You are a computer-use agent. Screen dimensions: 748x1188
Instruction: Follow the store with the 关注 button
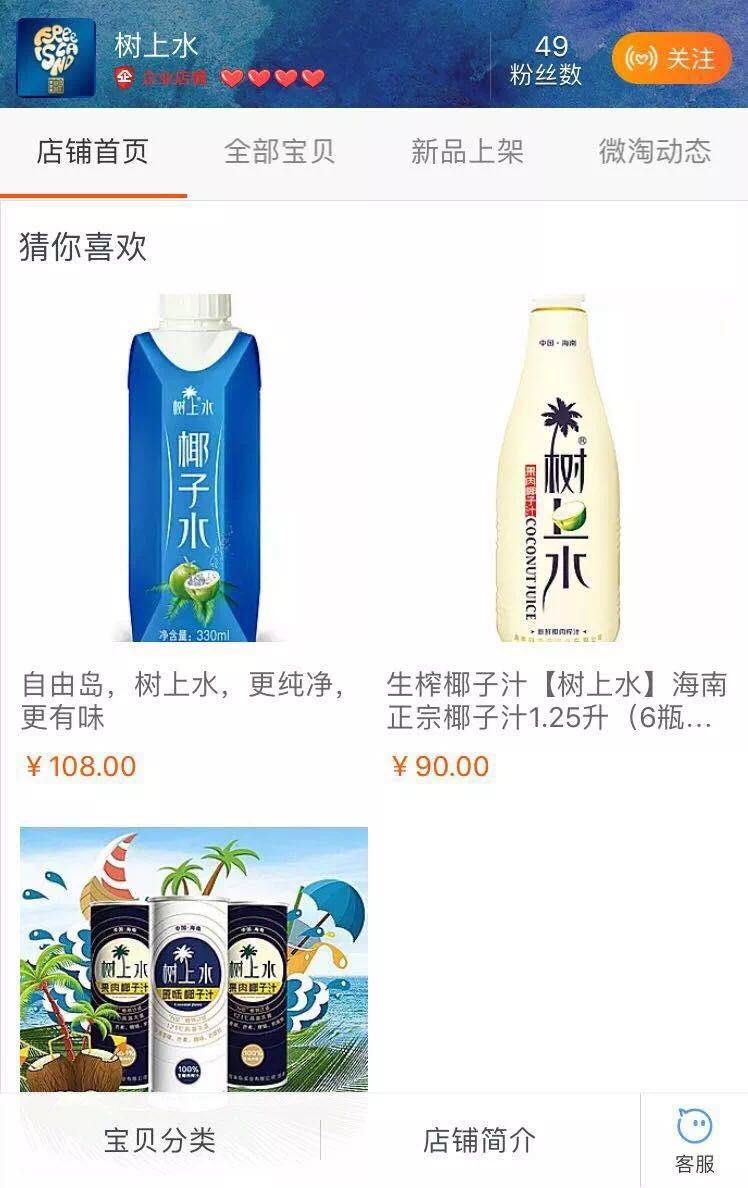click(671, 58)
